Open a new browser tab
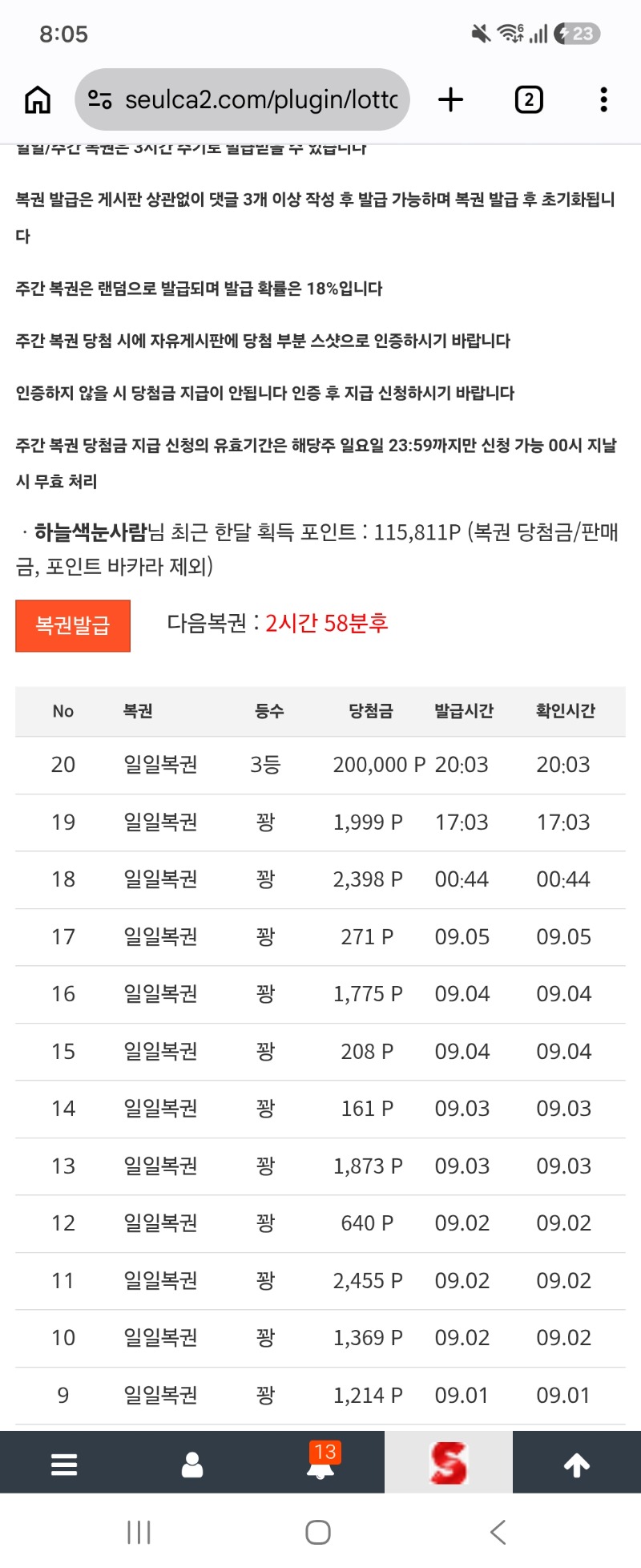 451,99
